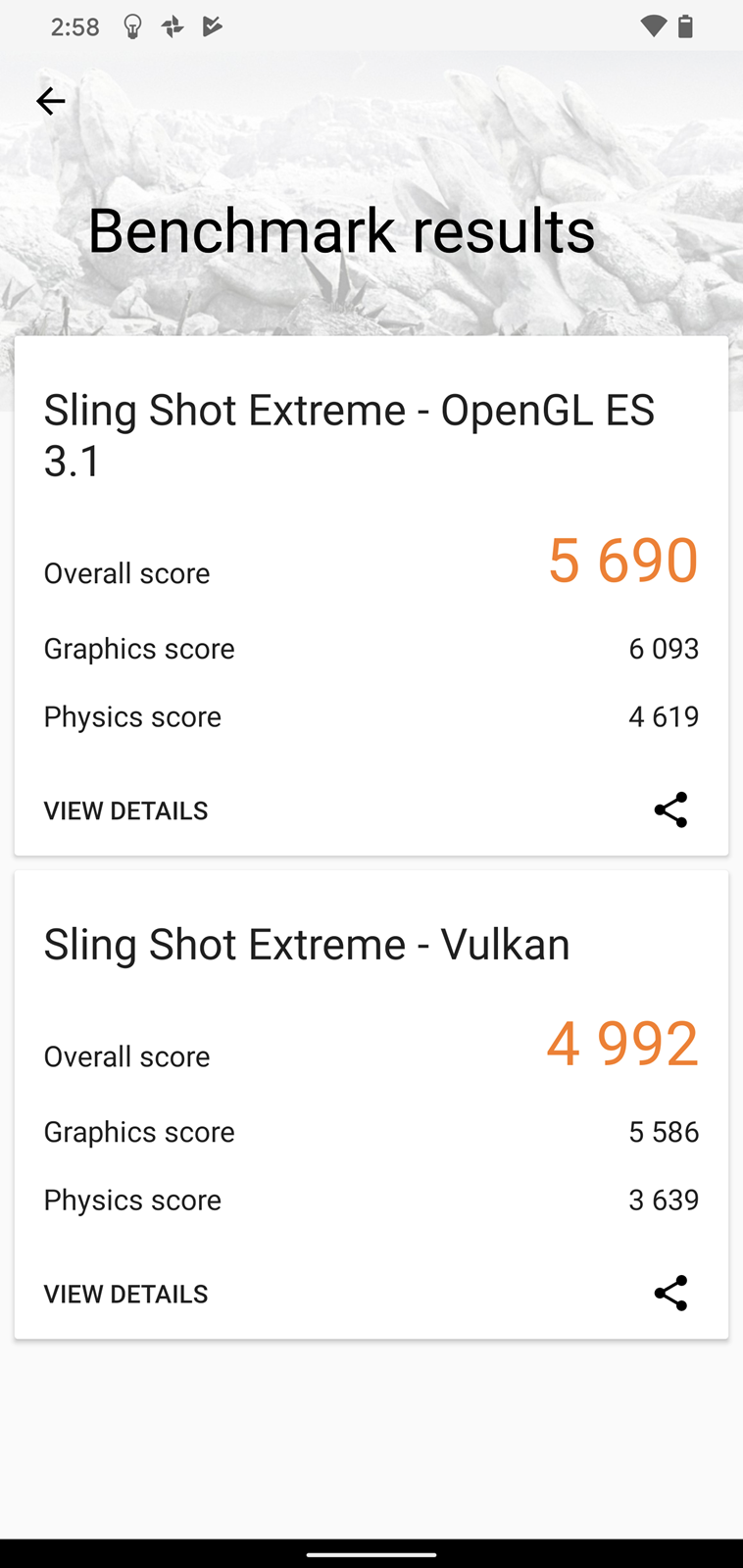Go back using the top-left arrow
The image size is (743, 1568).
pos(51,101)
